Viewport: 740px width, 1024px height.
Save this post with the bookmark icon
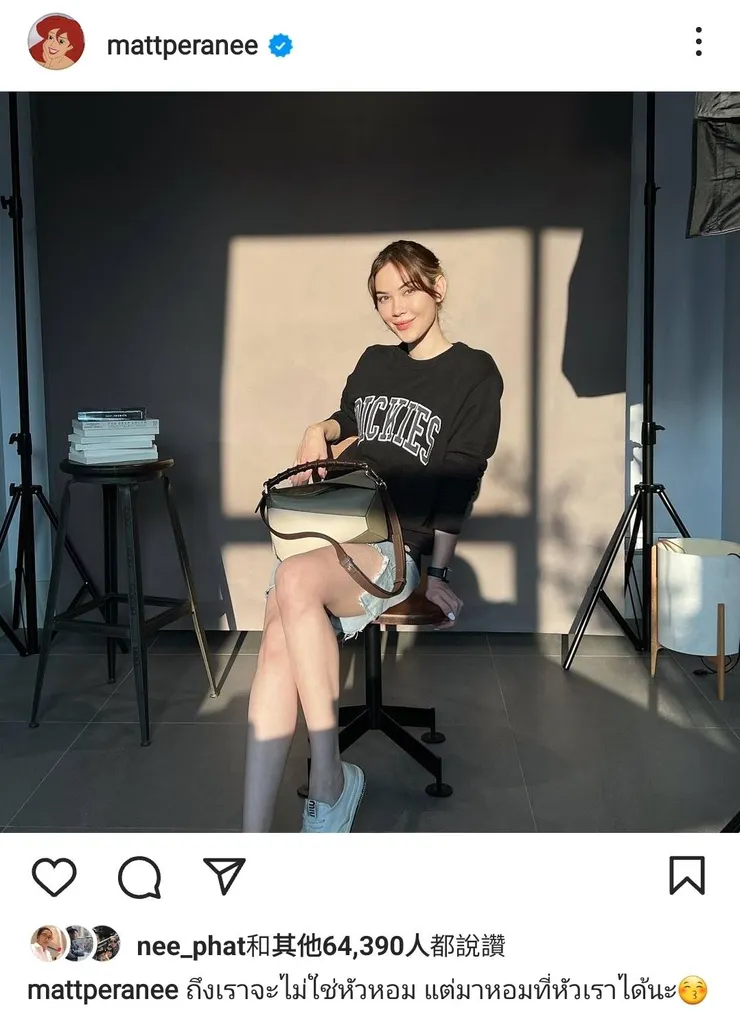pyautogui.click(x=686, y=876)
